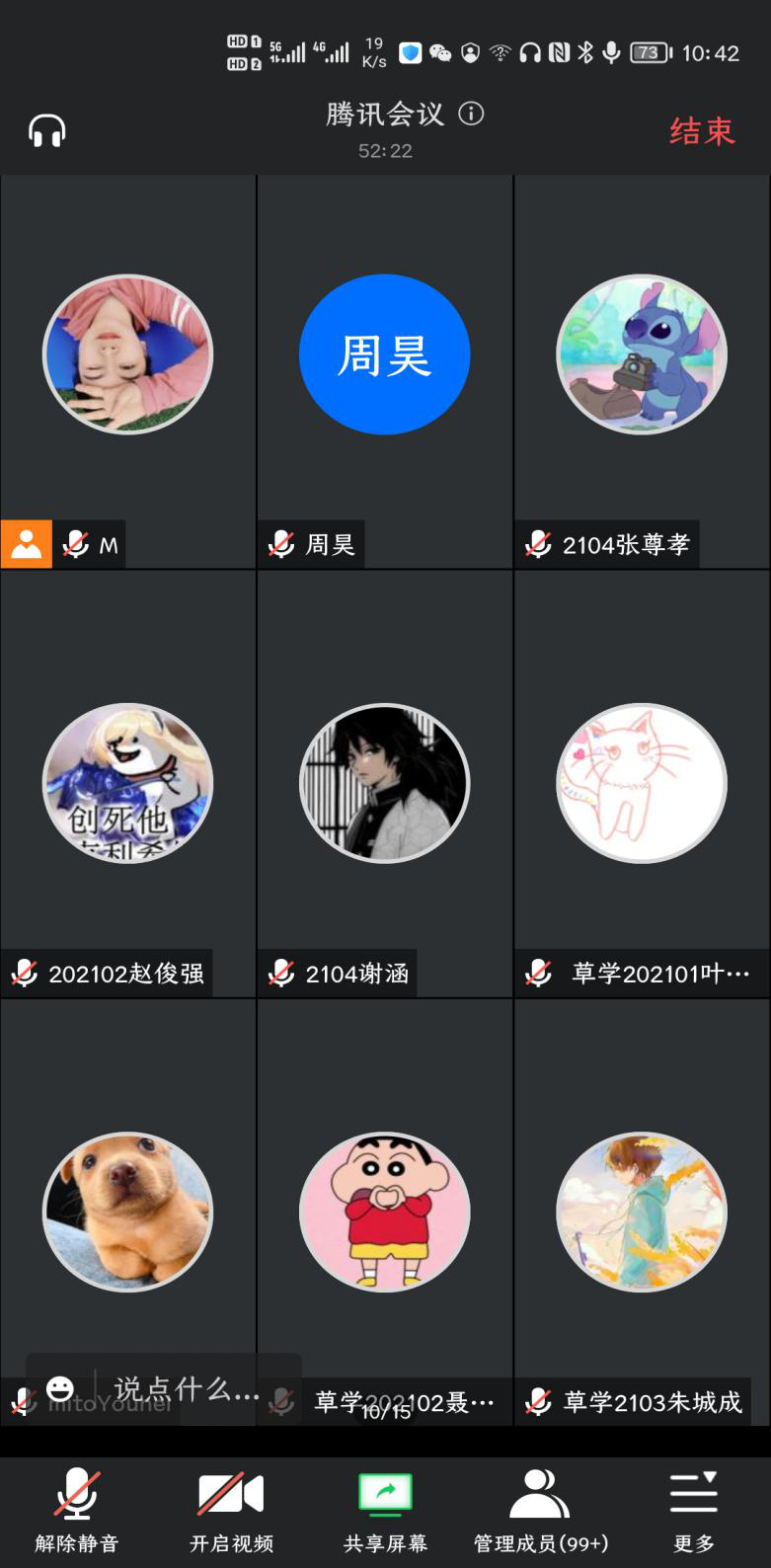
Task: Turn on camera with 开启视频
Action: 231,1509
